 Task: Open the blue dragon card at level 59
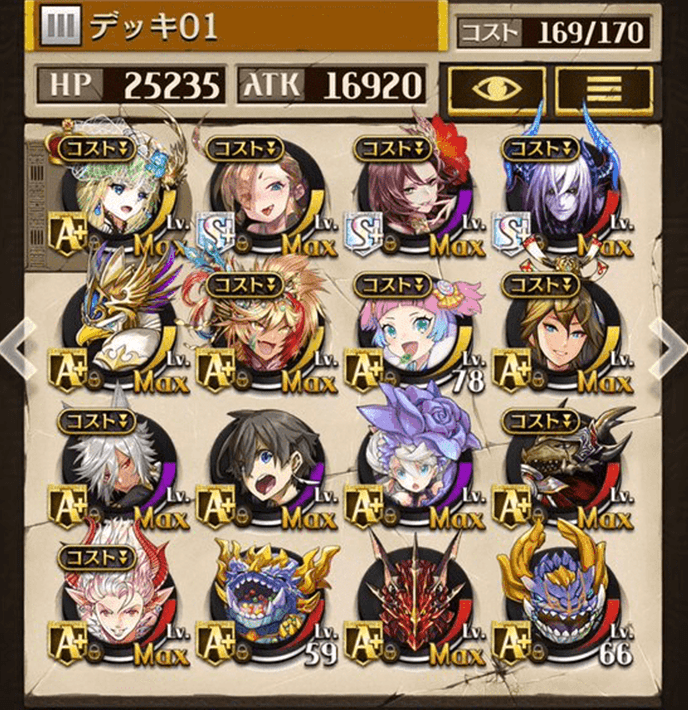(x=258, y=600)
